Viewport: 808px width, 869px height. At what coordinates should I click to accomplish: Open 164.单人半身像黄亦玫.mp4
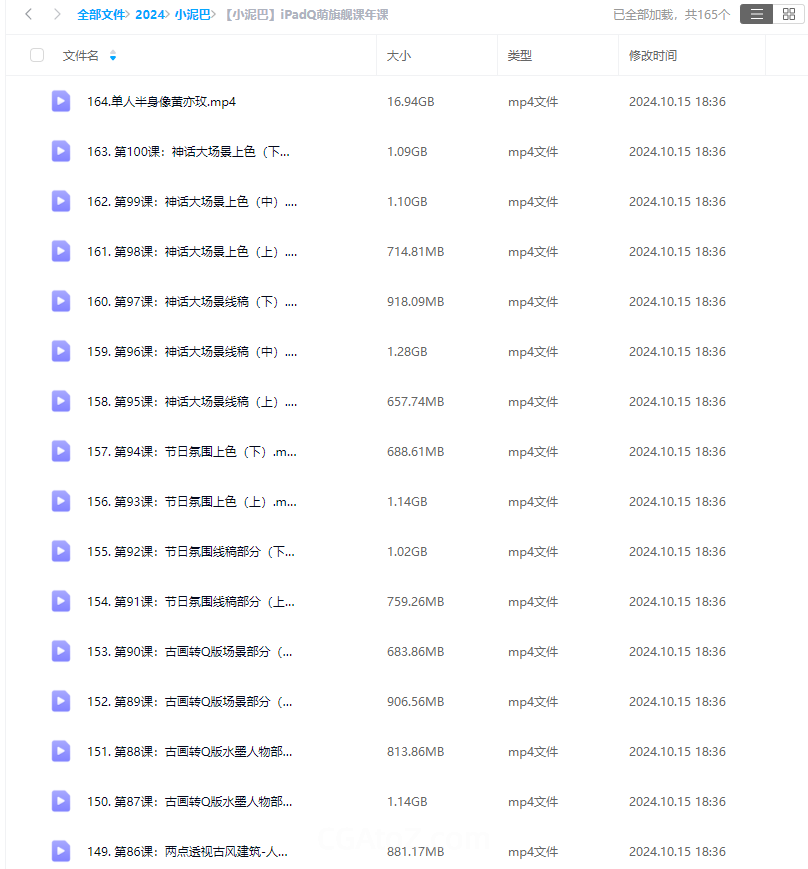pyautogui.click(x=161, y=102)
